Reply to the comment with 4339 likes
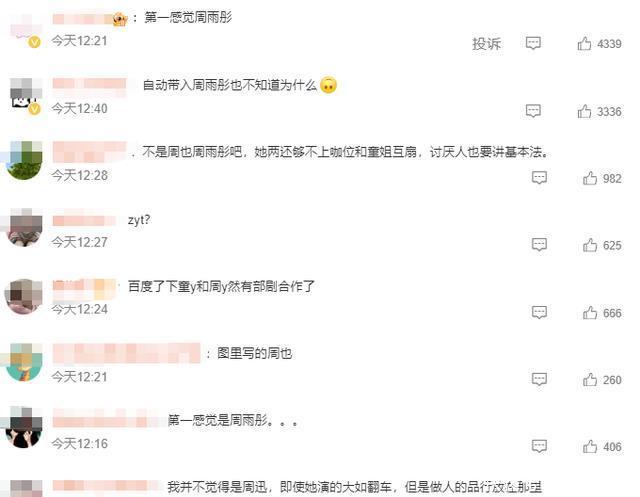This screenshot has width=640, height=497. 533,44
